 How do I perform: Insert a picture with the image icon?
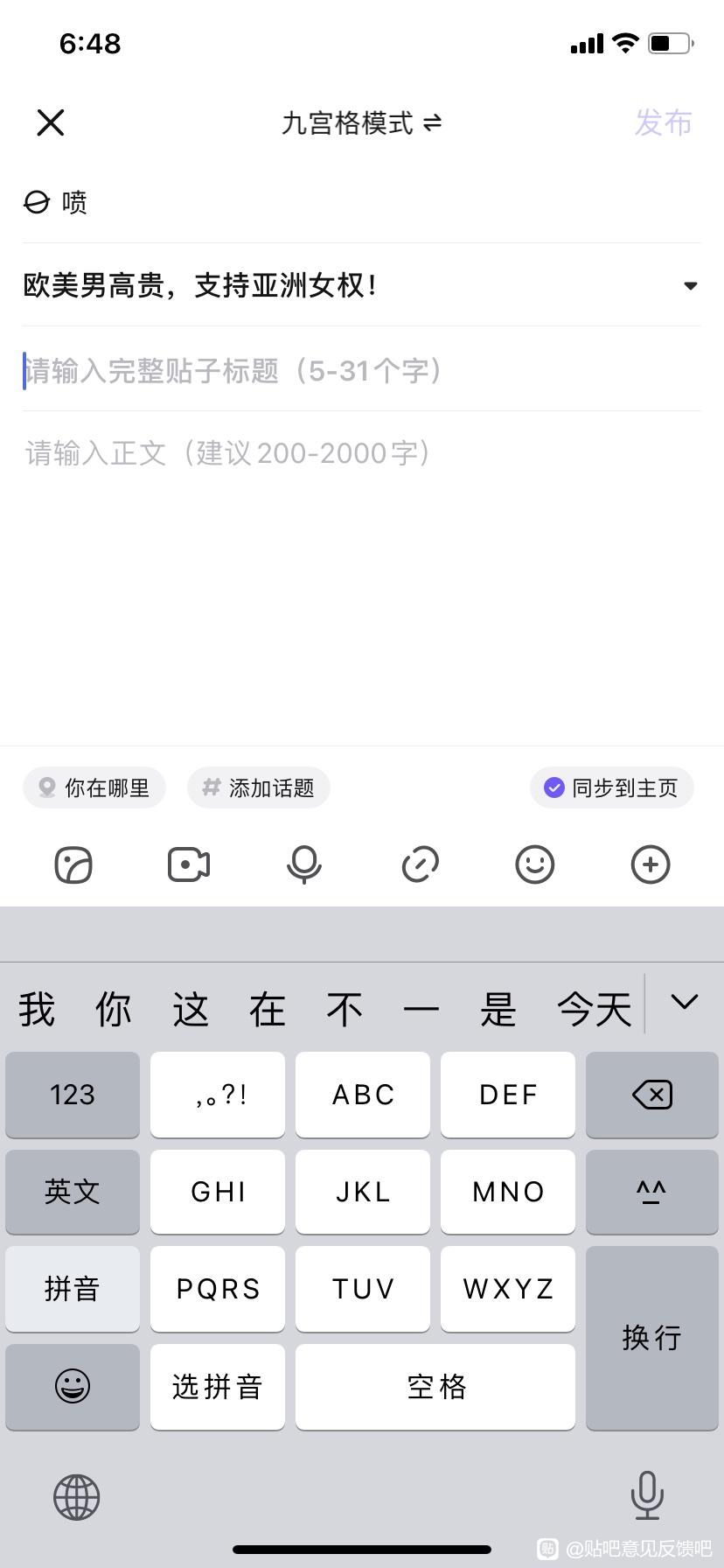pos(73,865)
